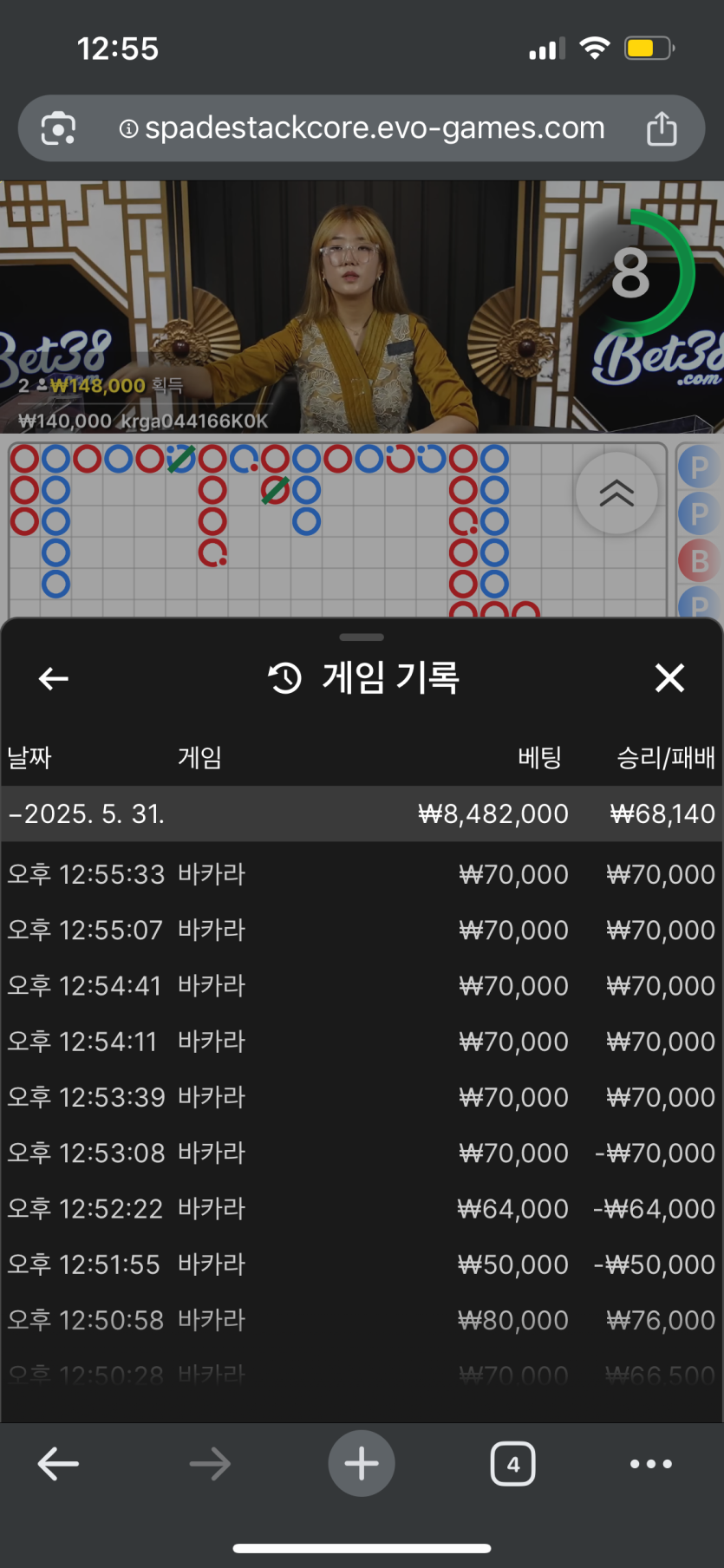
Task: Close the game history panel
Action: tap(669, 677)
